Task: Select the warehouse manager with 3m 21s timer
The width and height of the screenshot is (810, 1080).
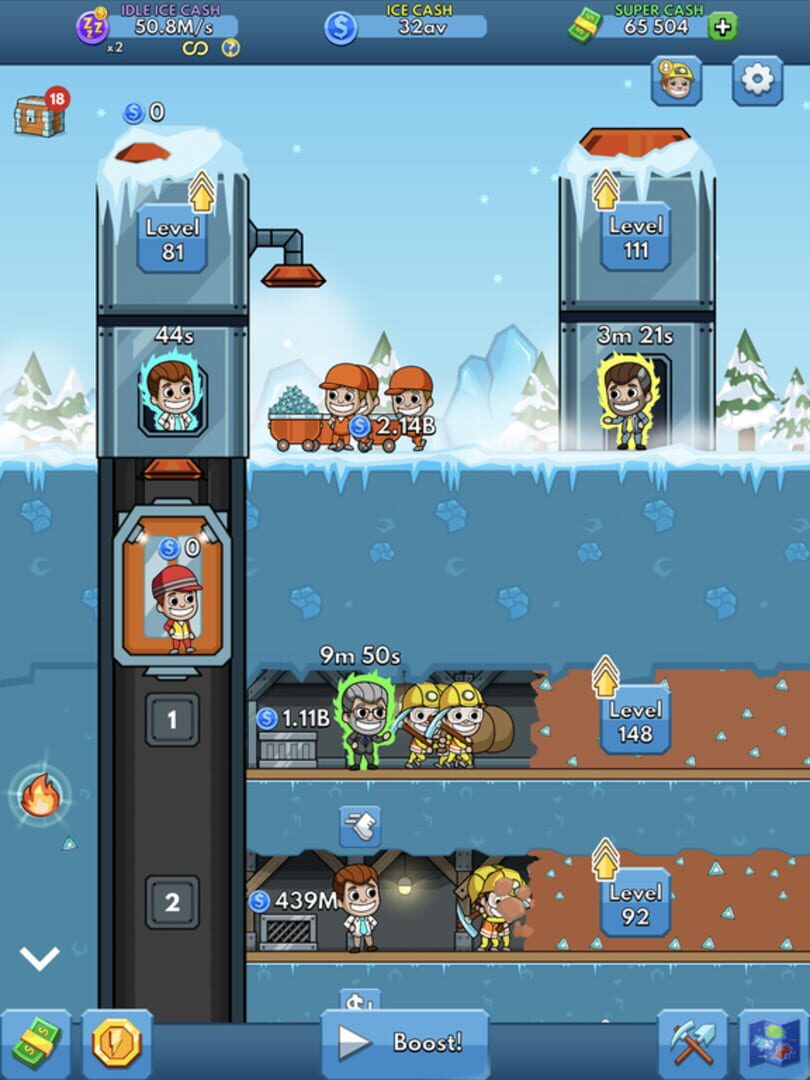Action: [629, 402]
